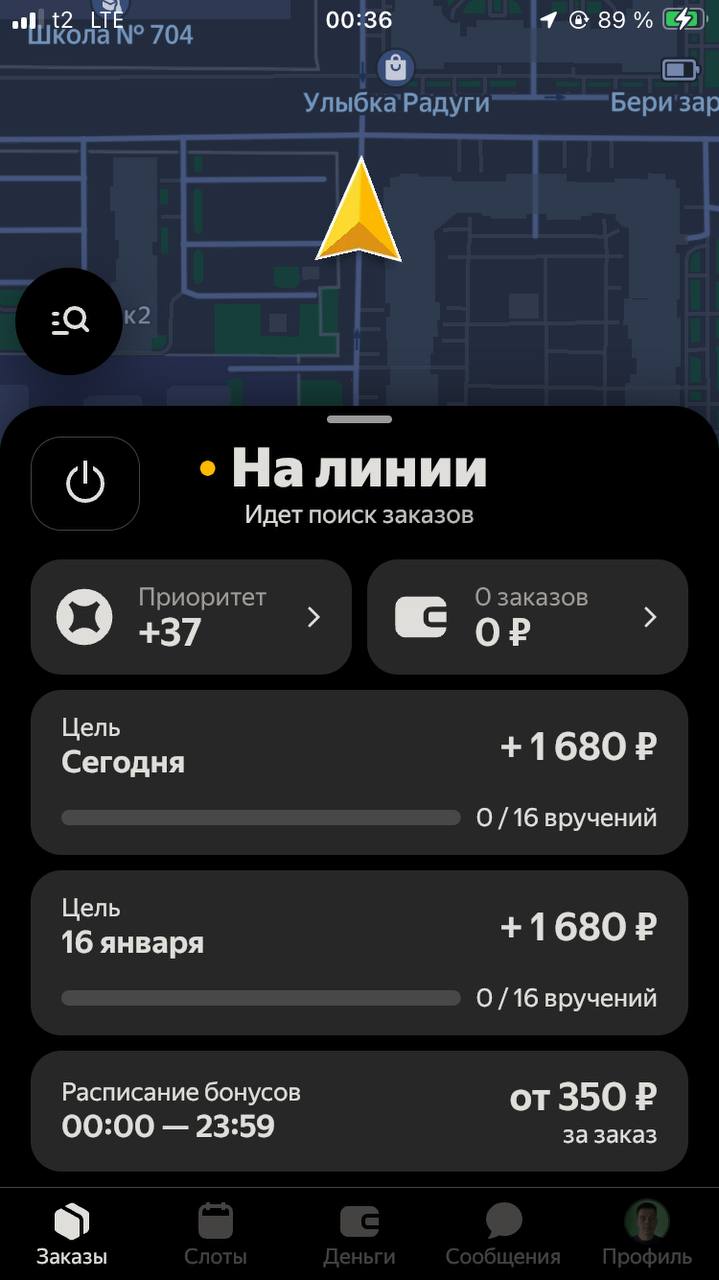
Task: Open the Расписание бонусов card
Action: [359, 1111]
